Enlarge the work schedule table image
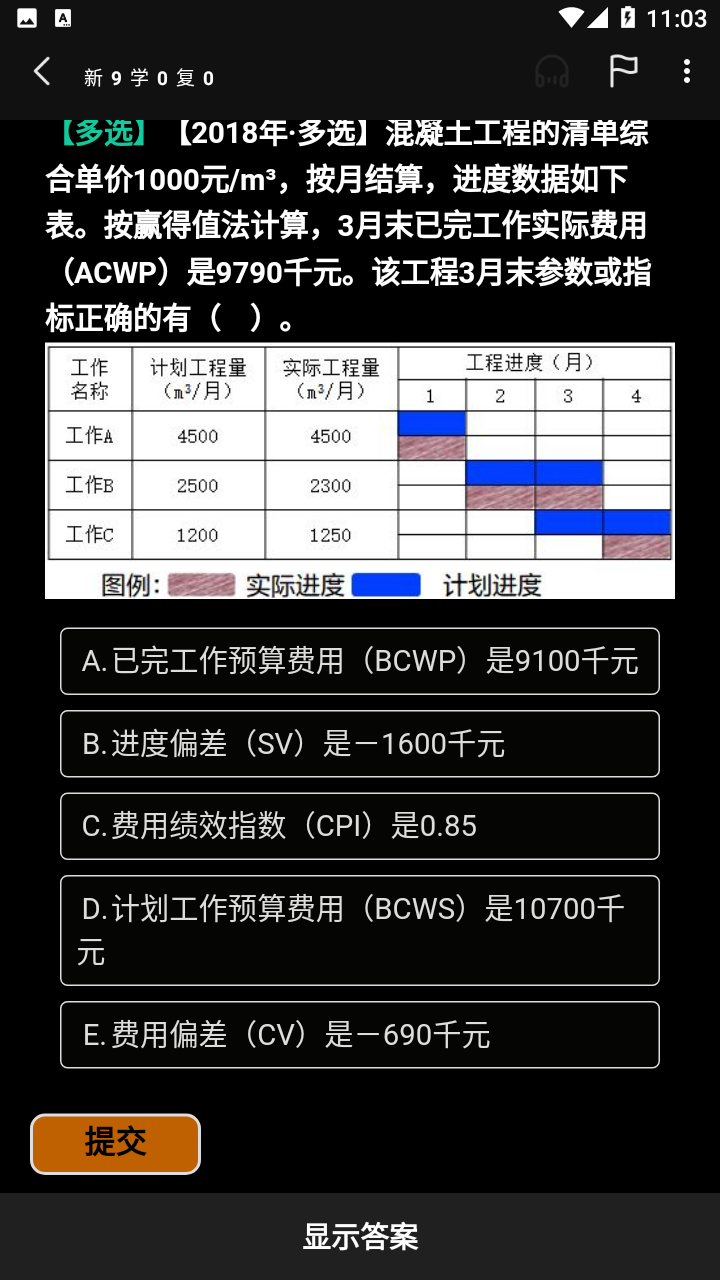 coord(360,471)
